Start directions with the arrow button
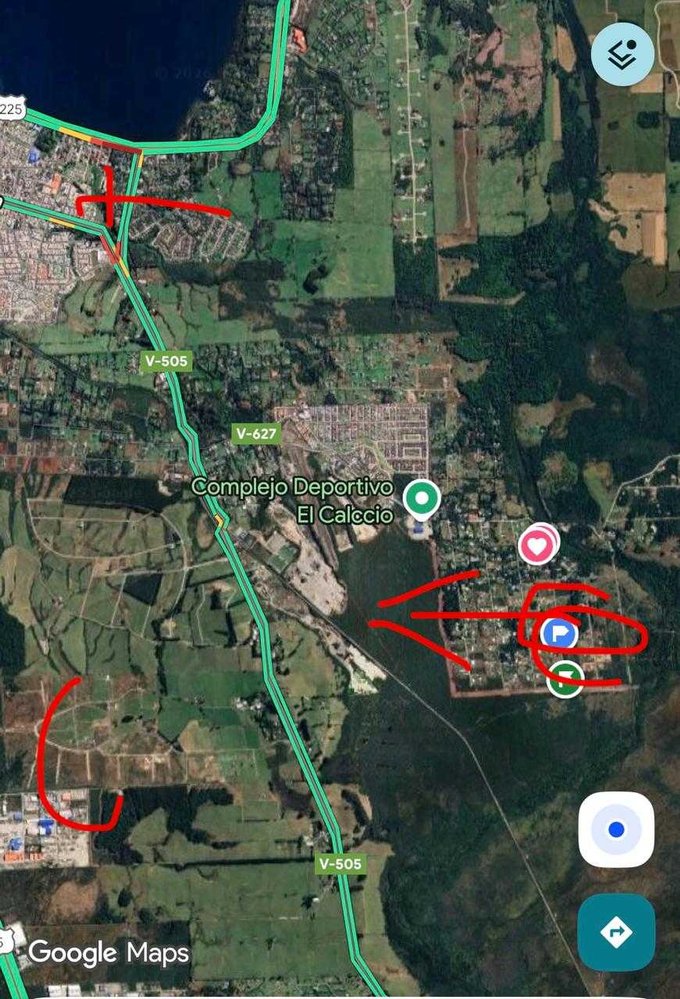Image resolution: width=680 pixels, height=999 pixels. point(616,932)
